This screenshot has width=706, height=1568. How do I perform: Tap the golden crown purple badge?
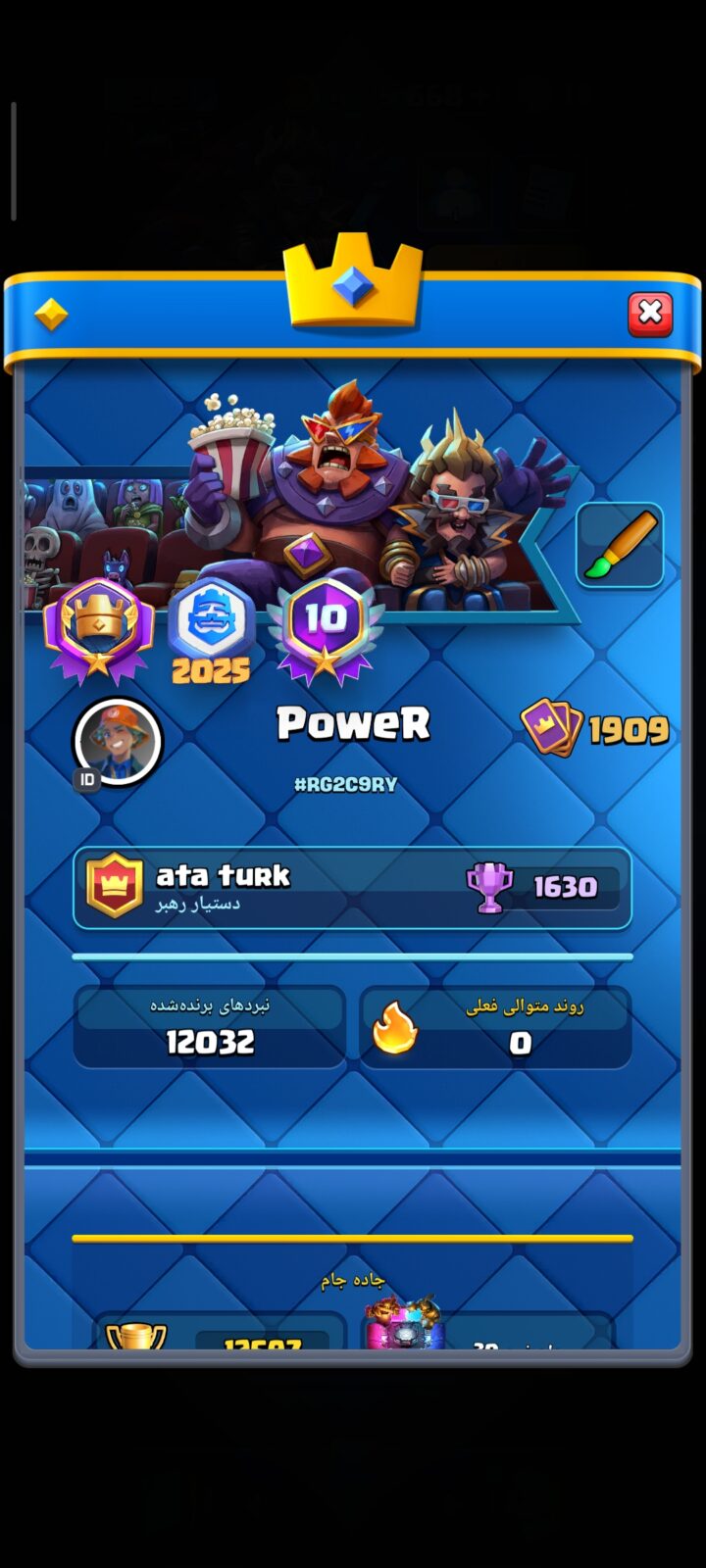point(98,630)
